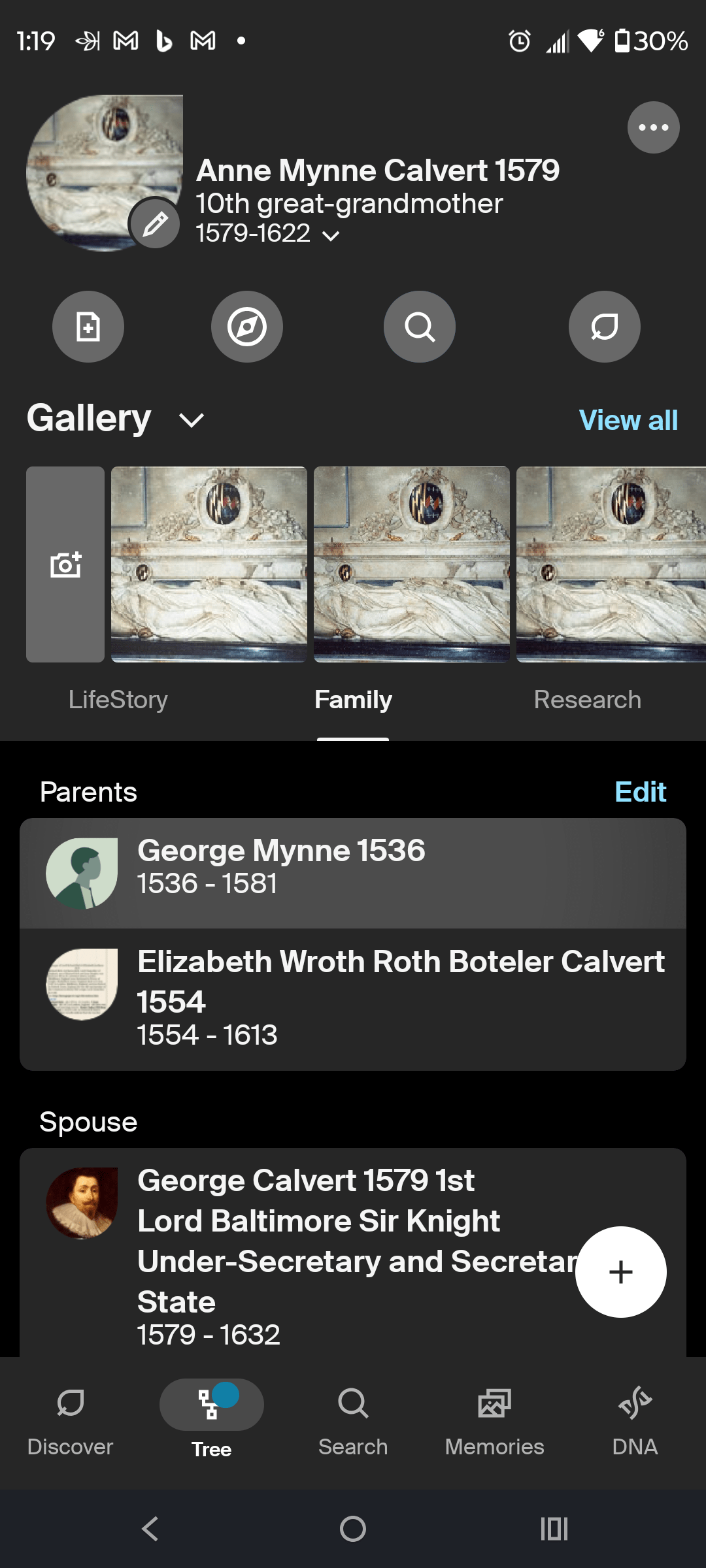
Task: Switch to the Research tab
Action: tap(587, 699)
